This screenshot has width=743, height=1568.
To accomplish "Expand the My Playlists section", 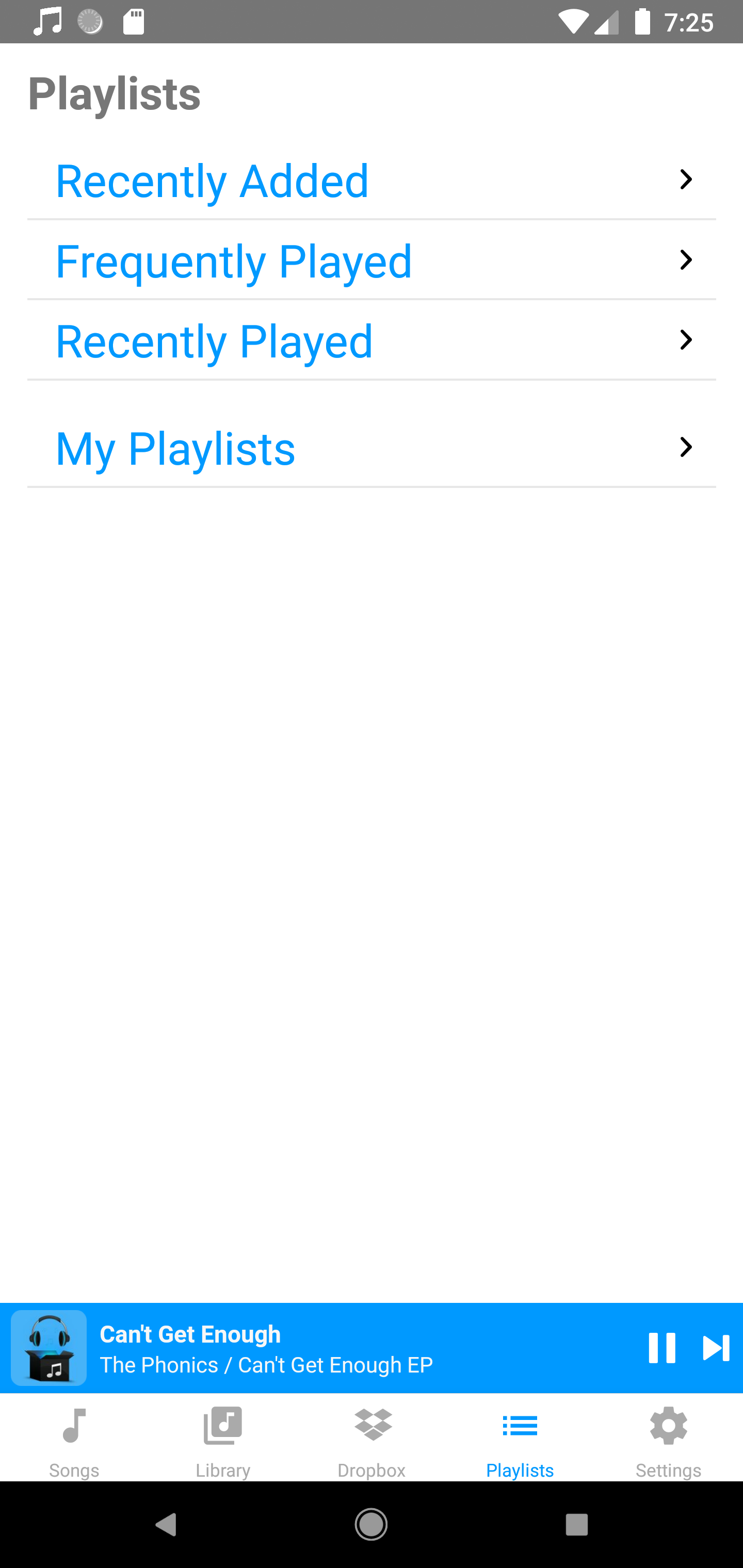I will tap(372, 447).
